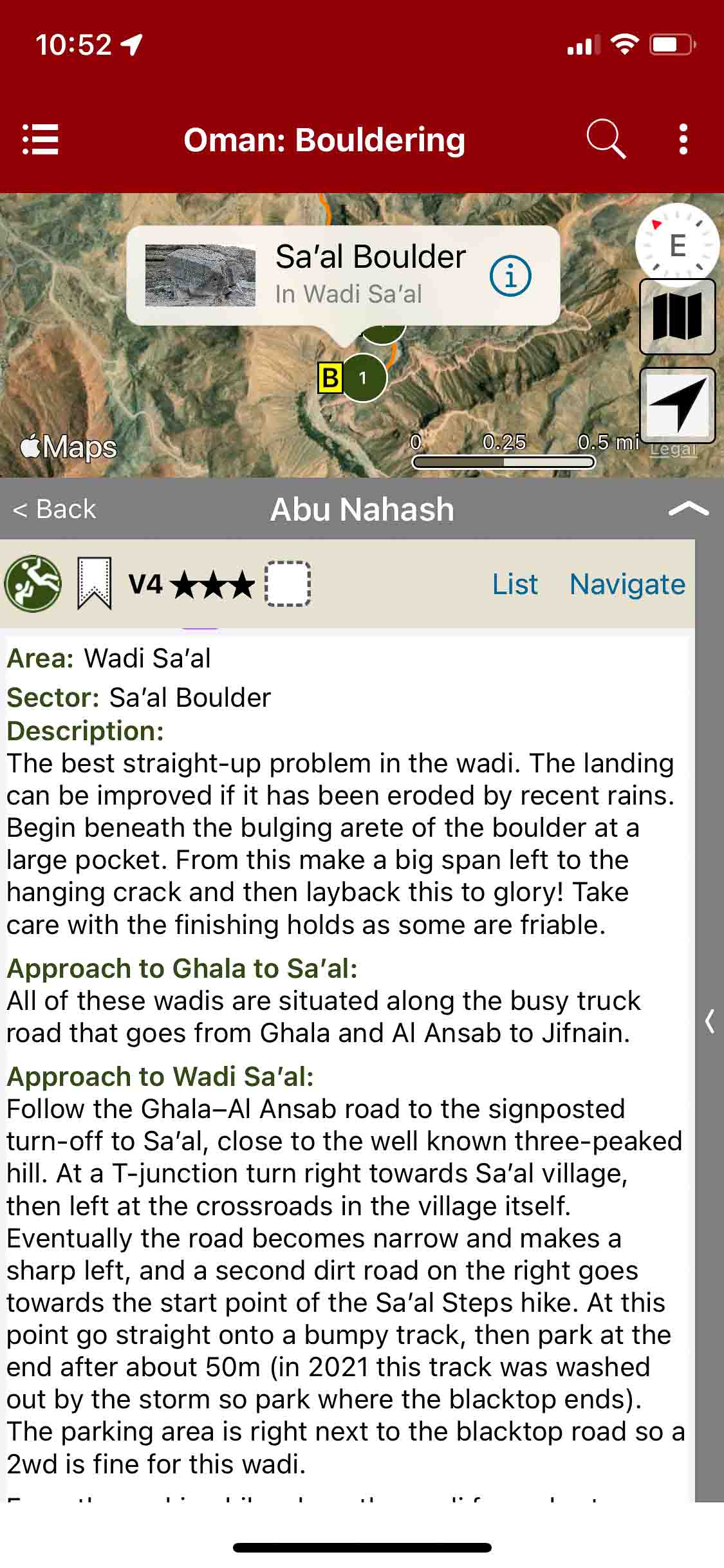This screenshot has height=1568, width=724.
Task: Open the list menu icon
Action: 41,140
